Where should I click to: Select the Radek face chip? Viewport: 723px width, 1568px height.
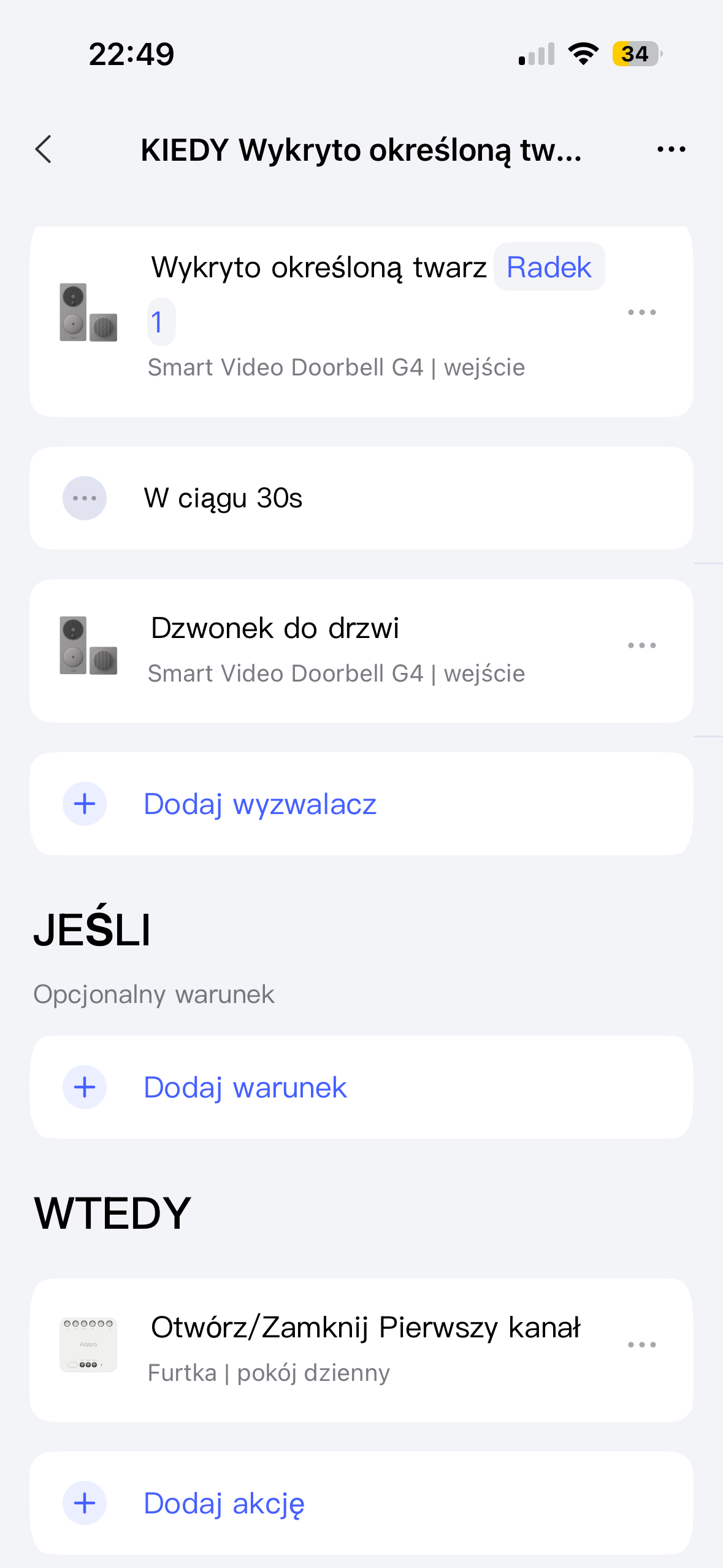(x=549, y=267)
